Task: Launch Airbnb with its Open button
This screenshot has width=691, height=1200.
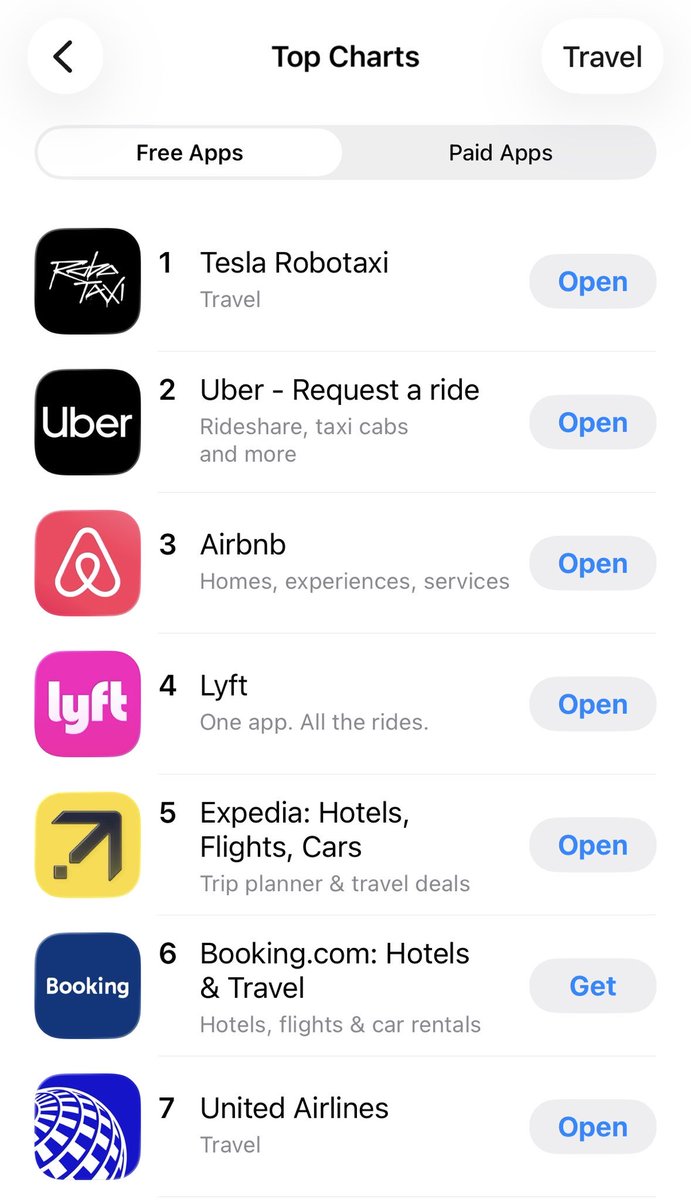Action: (592, 564)
